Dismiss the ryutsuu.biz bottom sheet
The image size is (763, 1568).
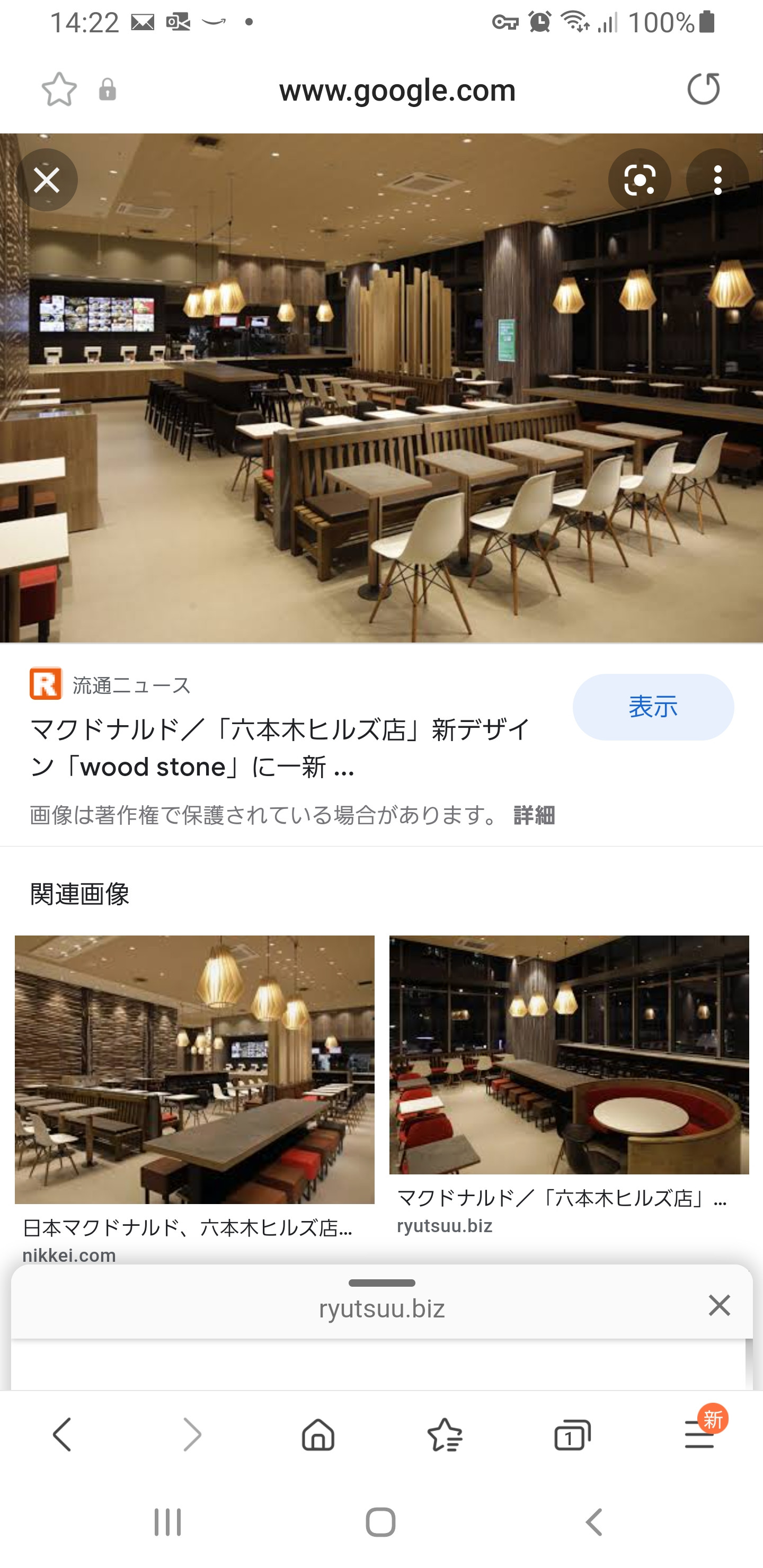719,1306
